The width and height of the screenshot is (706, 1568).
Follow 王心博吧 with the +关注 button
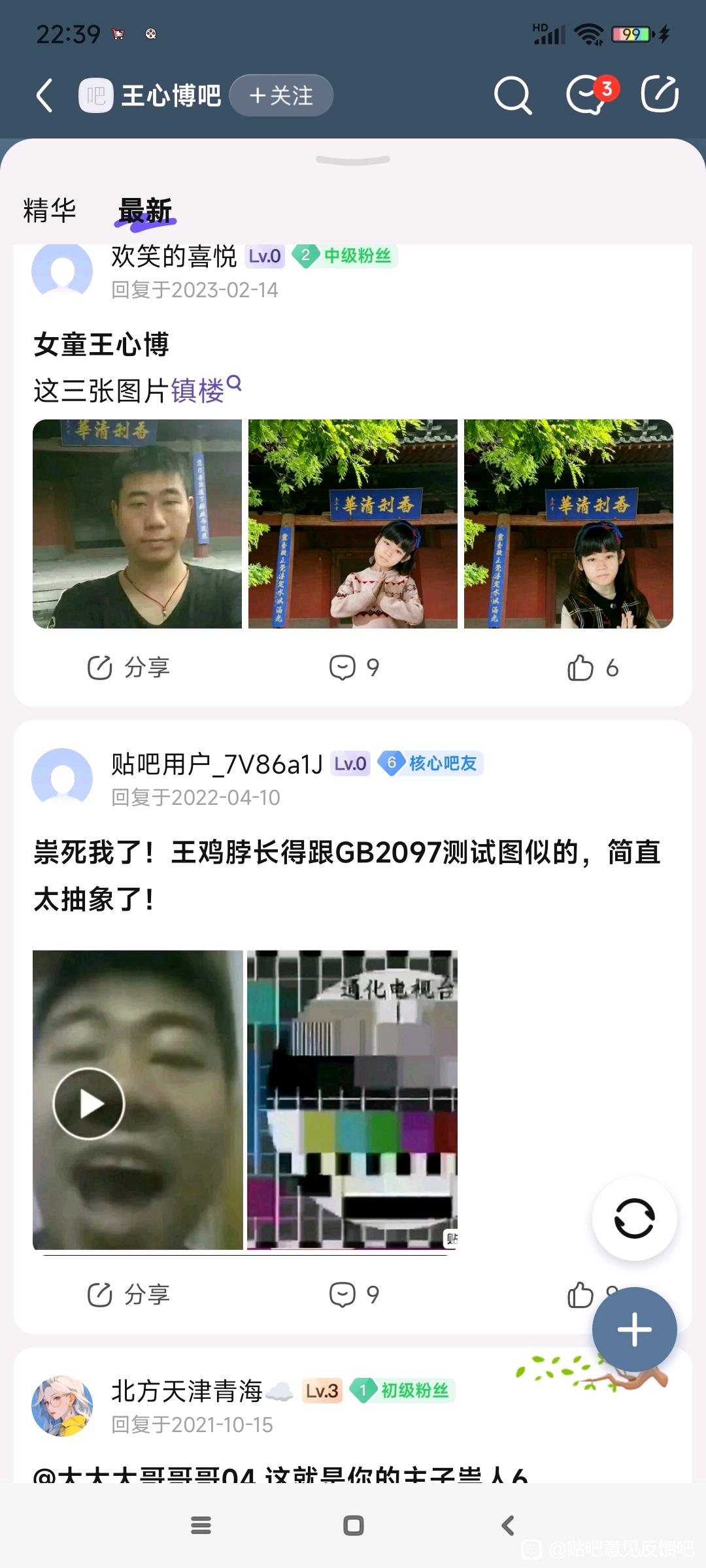[x=282, y=96]
